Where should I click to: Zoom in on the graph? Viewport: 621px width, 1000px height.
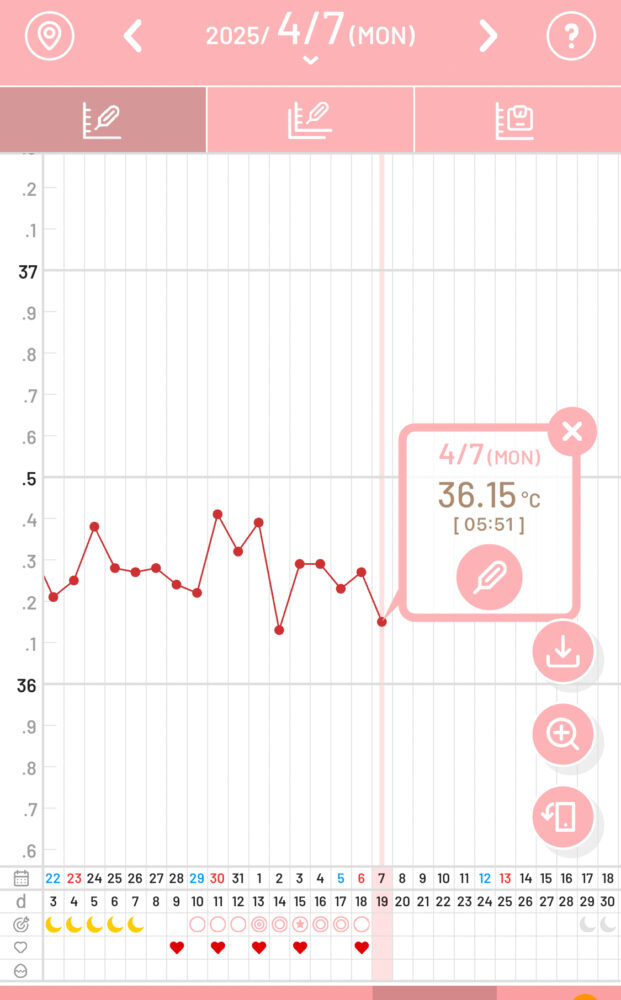pos(563,734)
